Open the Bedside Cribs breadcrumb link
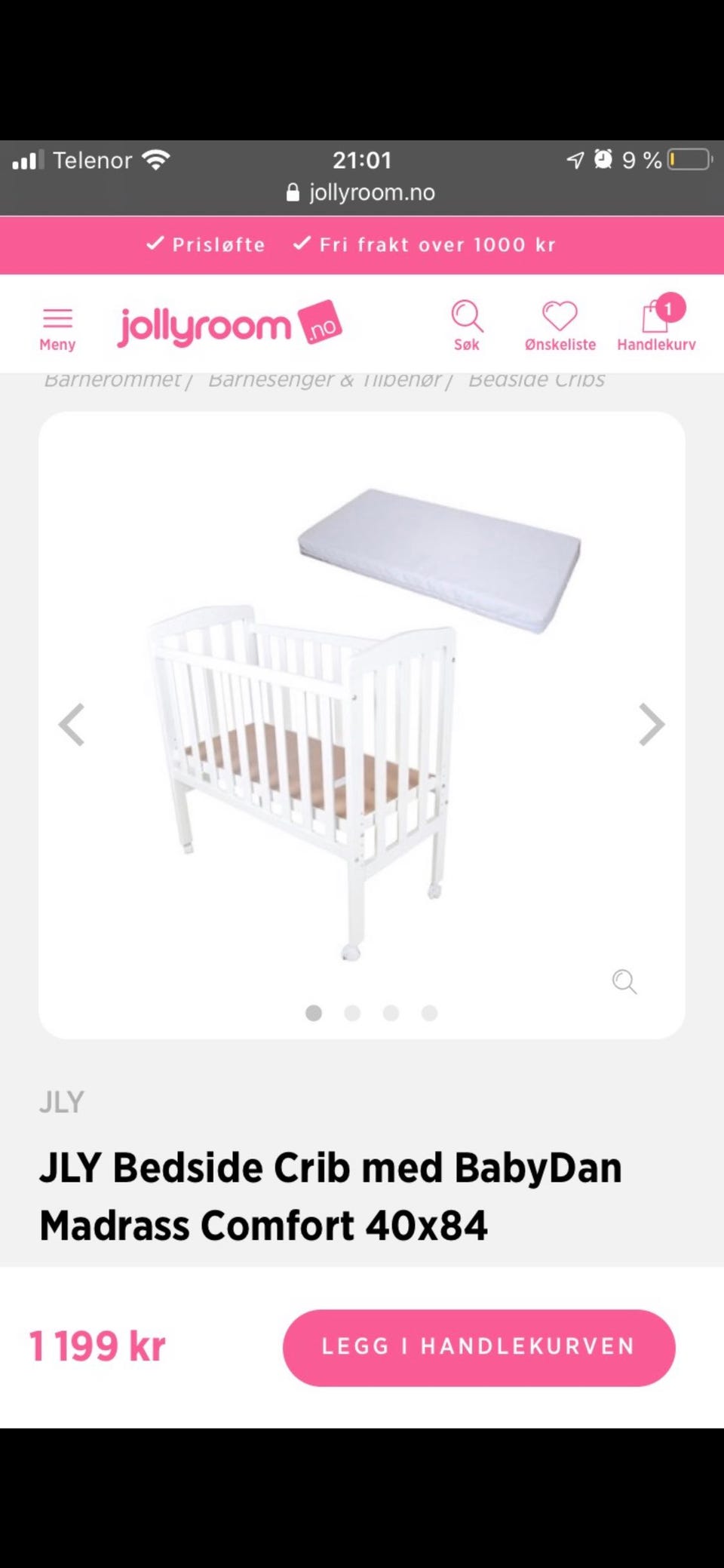The width and height of the screenshot is (724, 1568). tap(536, 379)
